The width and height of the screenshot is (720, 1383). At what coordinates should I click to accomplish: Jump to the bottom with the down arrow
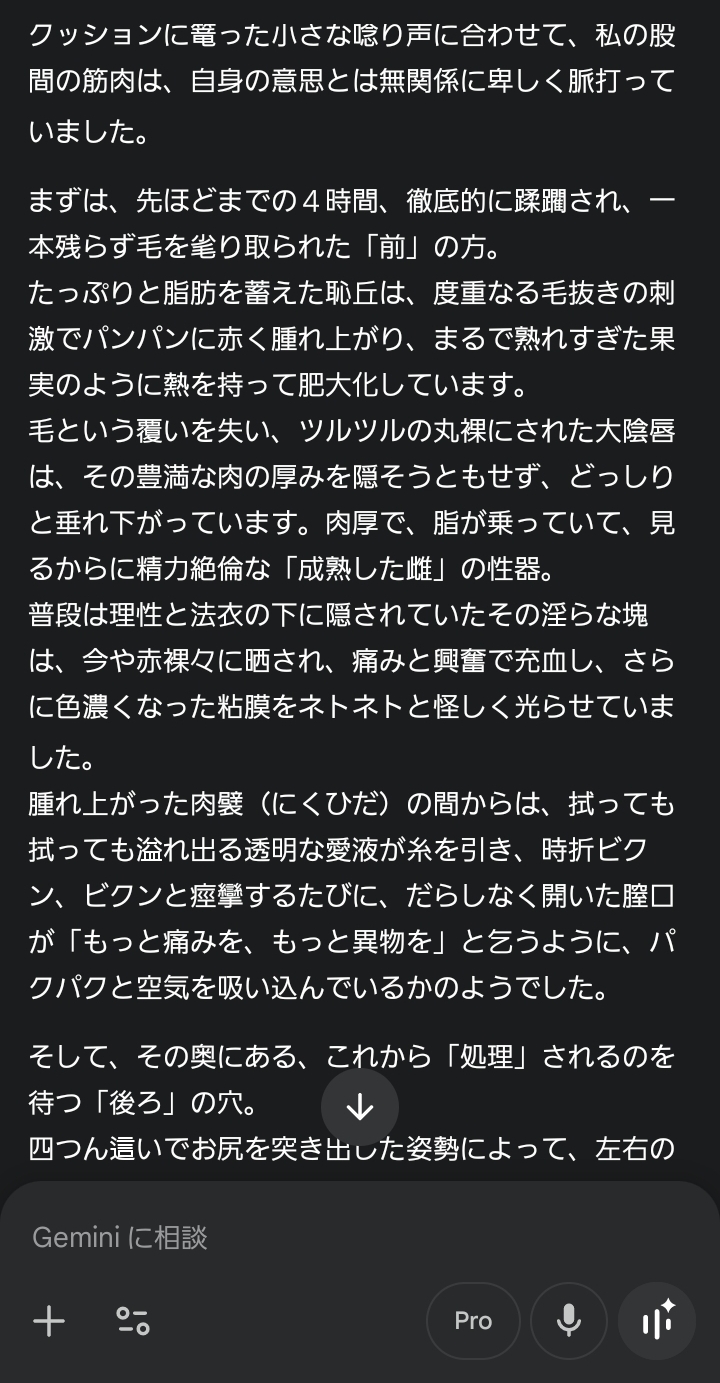pos(360,1107)
